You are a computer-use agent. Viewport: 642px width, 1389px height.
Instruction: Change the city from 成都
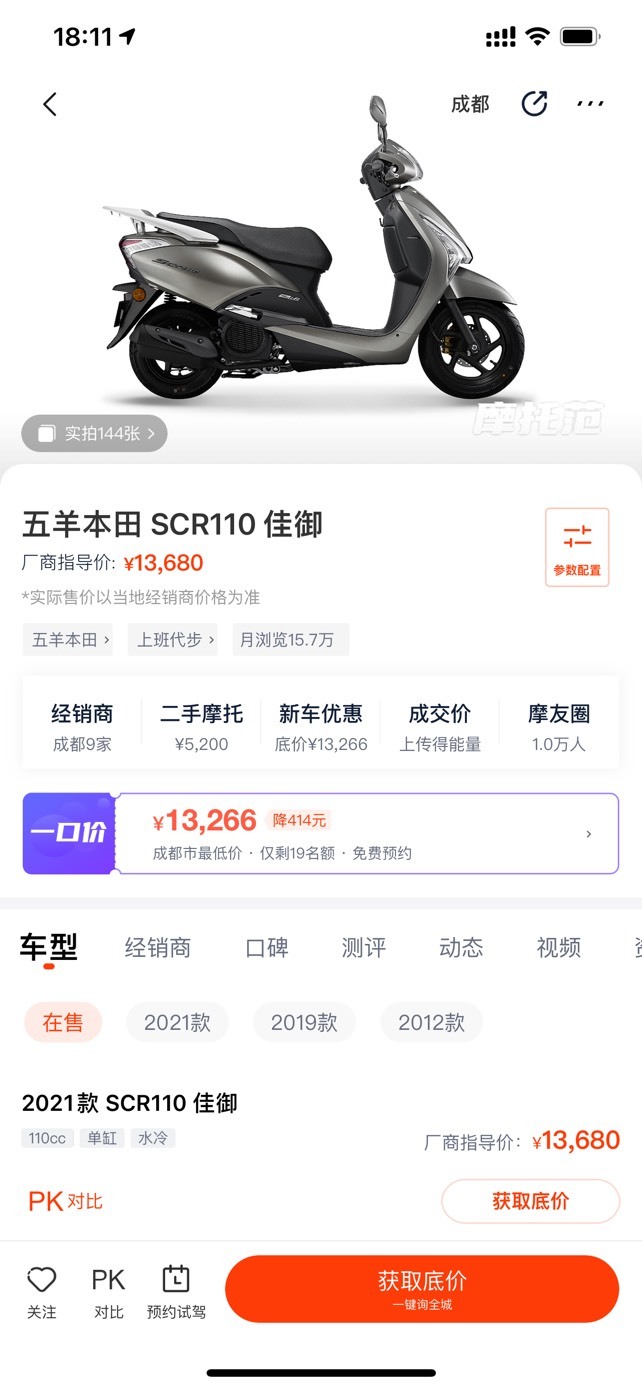pyautogui.click(x=470, y=104)
